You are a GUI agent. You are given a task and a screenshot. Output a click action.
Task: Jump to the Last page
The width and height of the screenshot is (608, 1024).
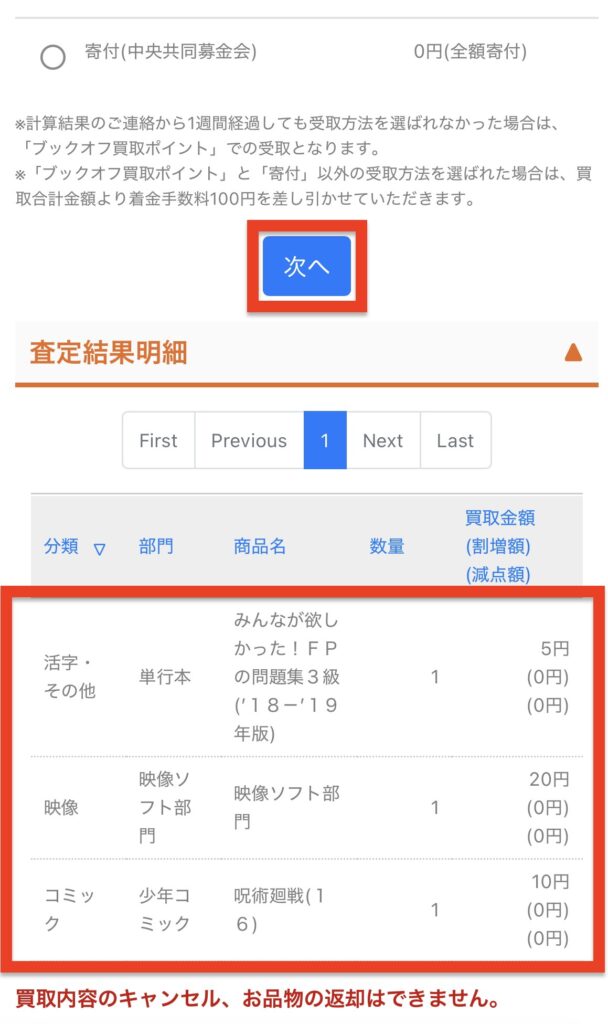click(455, 440)
